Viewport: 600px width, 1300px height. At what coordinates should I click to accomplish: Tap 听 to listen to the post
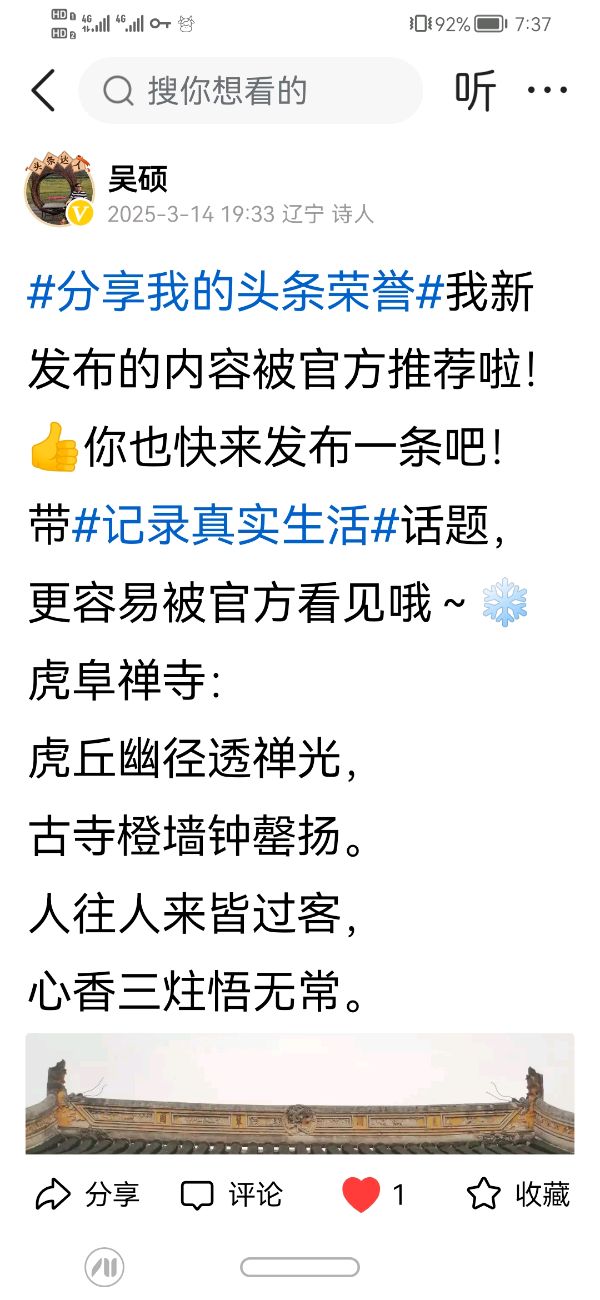[x=475, y=91]
